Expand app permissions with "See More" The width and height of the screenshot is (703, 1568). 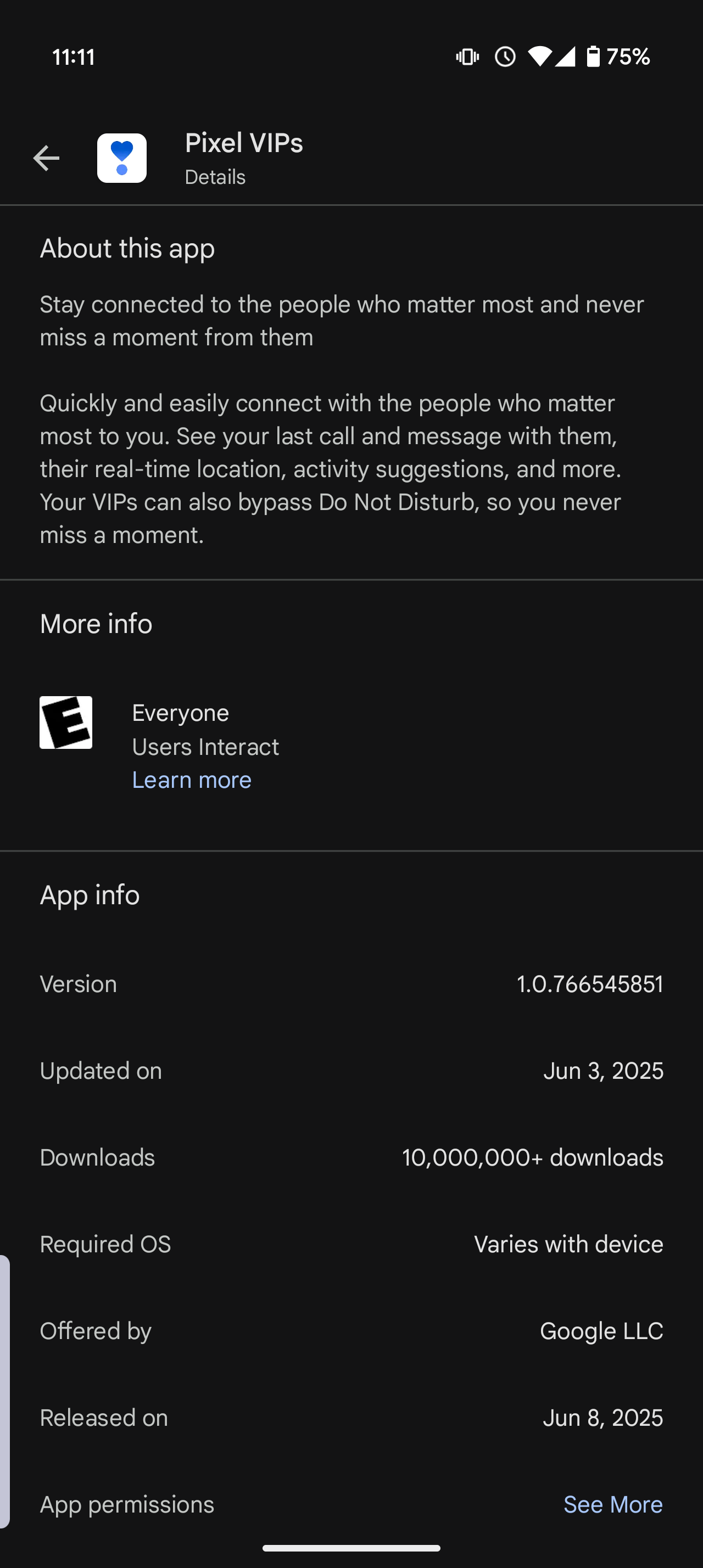pos(613,1503)
